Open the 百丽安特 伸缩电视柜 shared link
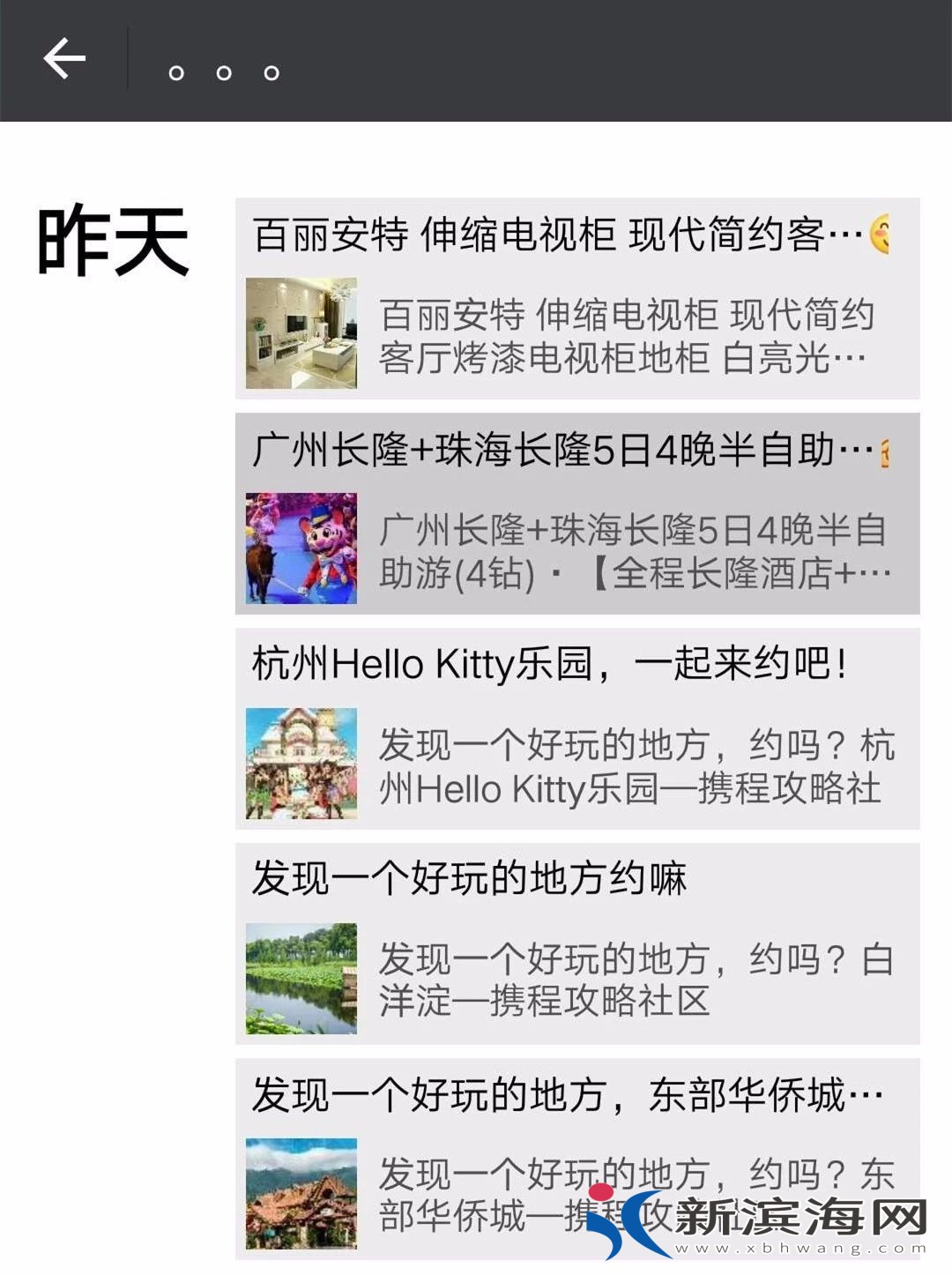The image size is (952, 1275). click(x=577, y=300)
